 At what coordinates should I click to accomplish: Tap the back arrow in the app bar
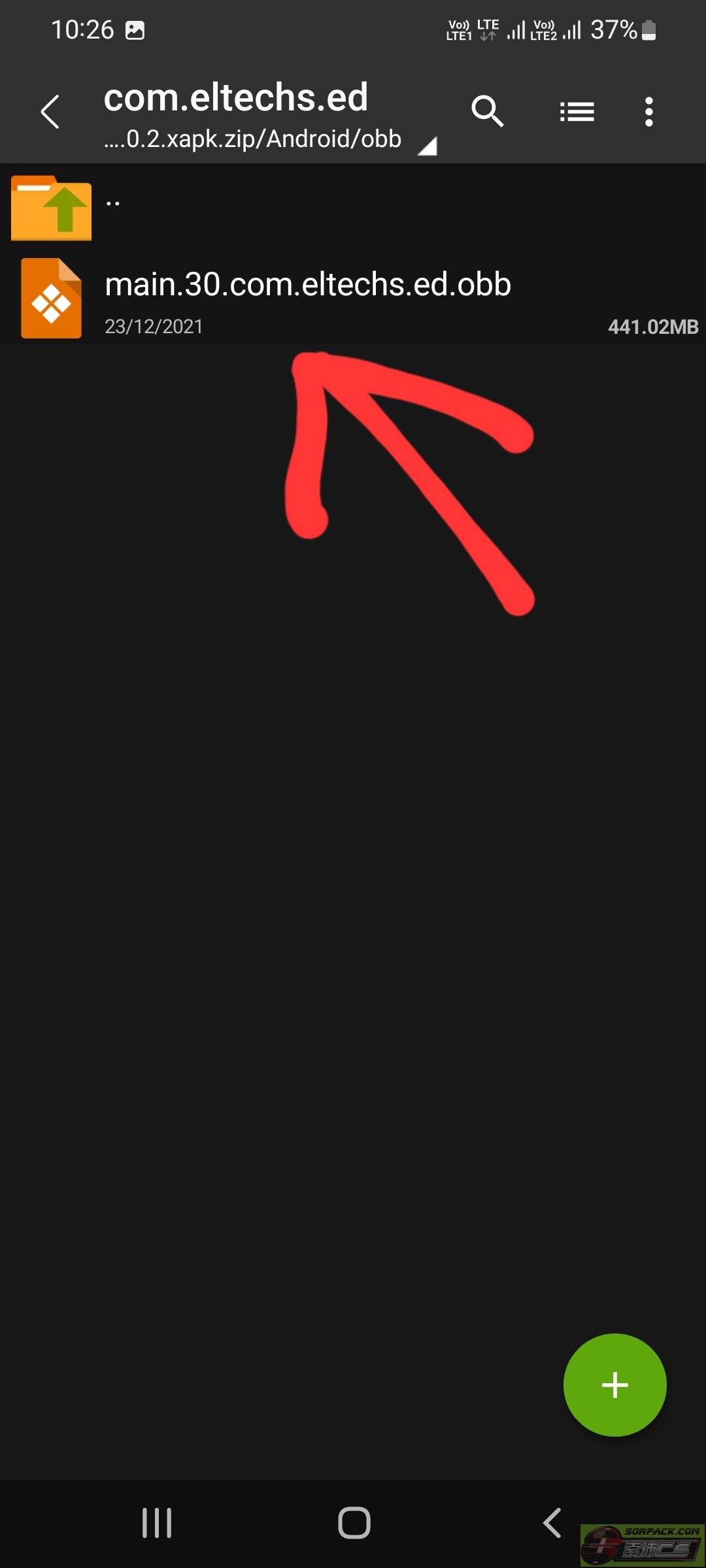click(x=50, y=112)
